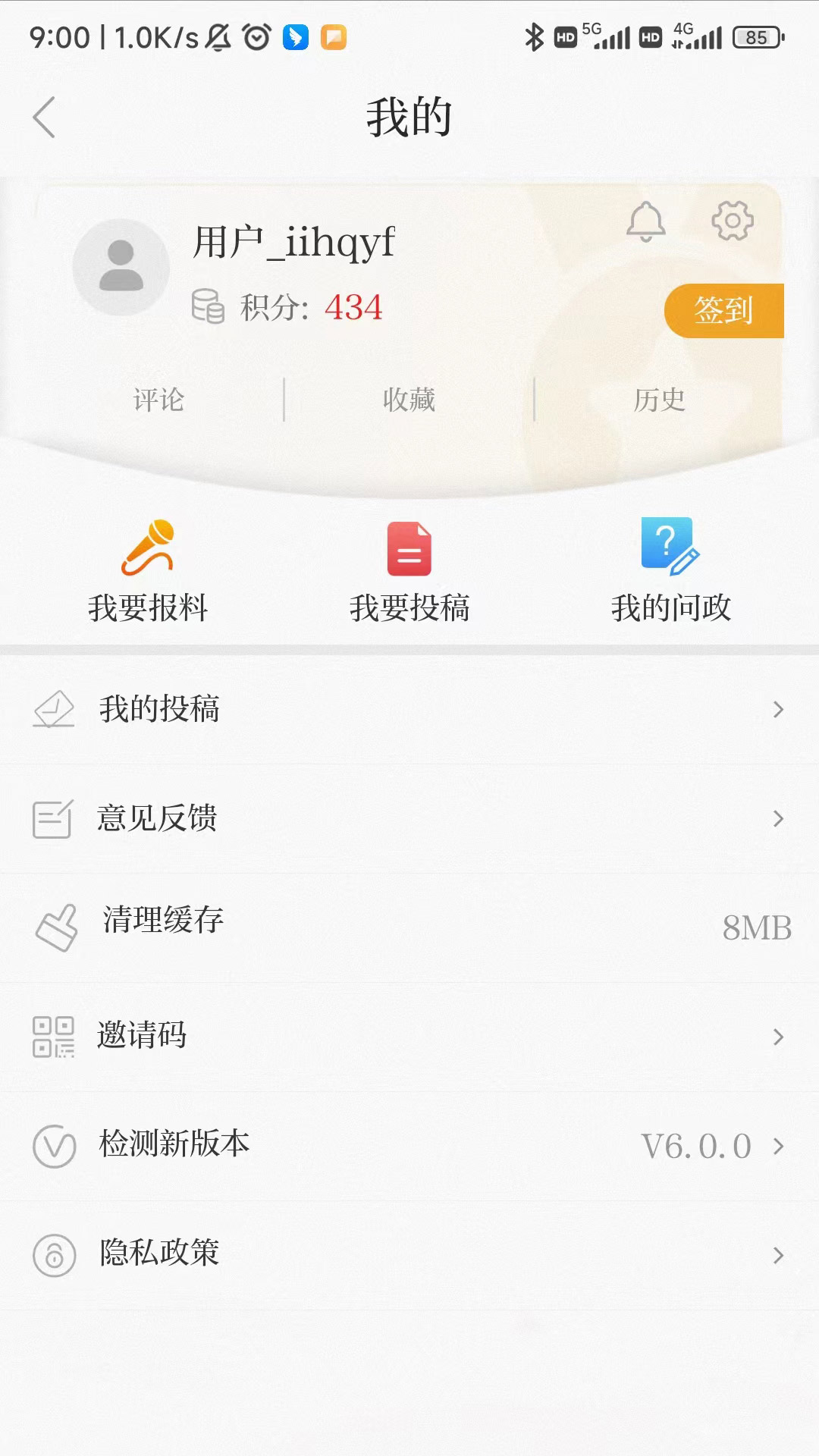Clear the 8MB cache via 清理缓存

click(x=409, y=927)
